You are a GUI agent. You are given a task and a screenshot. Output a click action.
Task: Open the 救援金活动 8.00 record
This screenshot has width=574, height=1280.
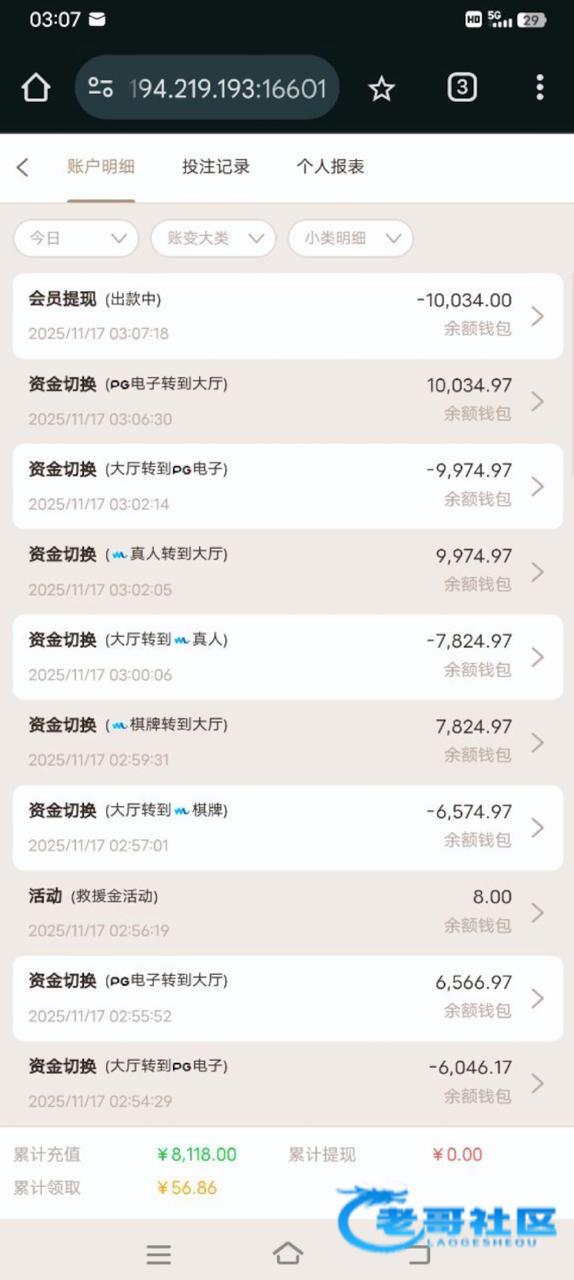tap(287, 913)
